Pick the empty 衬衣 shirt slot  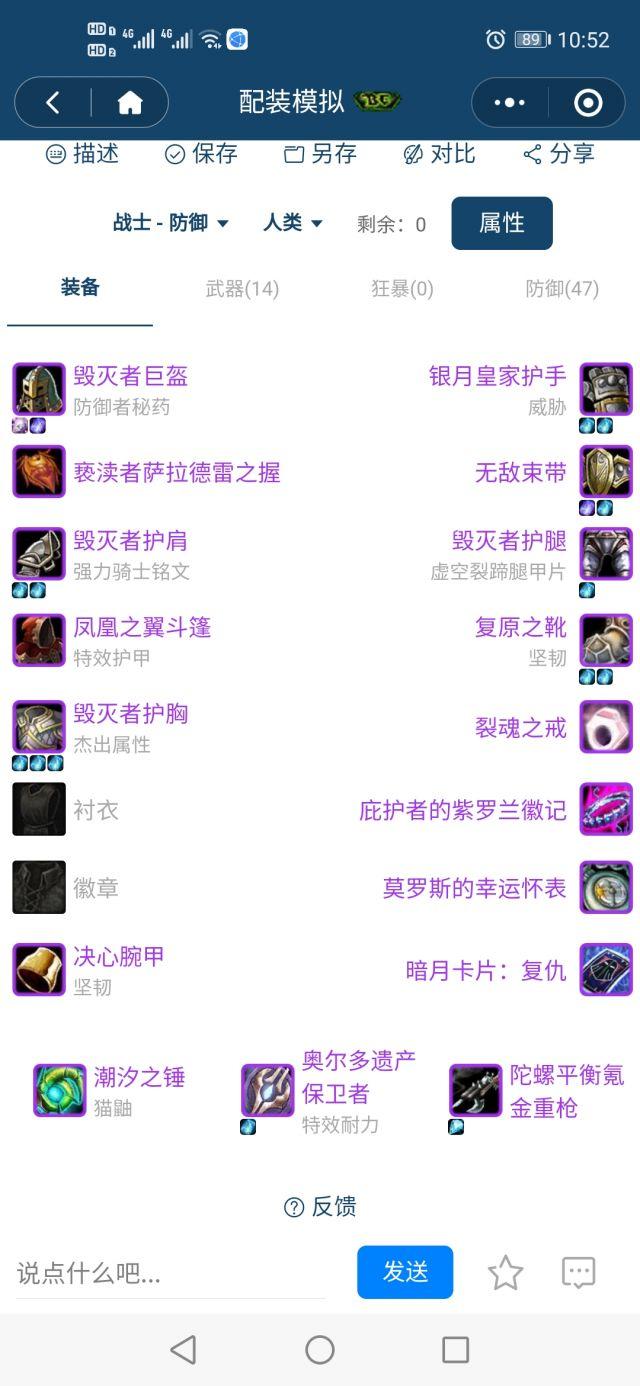pyautogui.click(x=40, y=810)
